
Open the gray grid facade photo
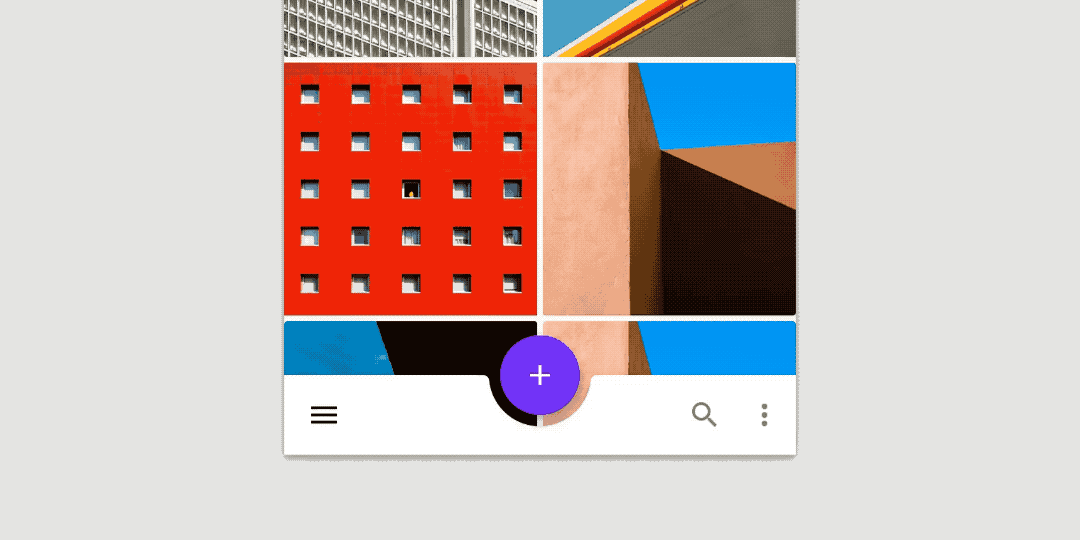[410, 28]
